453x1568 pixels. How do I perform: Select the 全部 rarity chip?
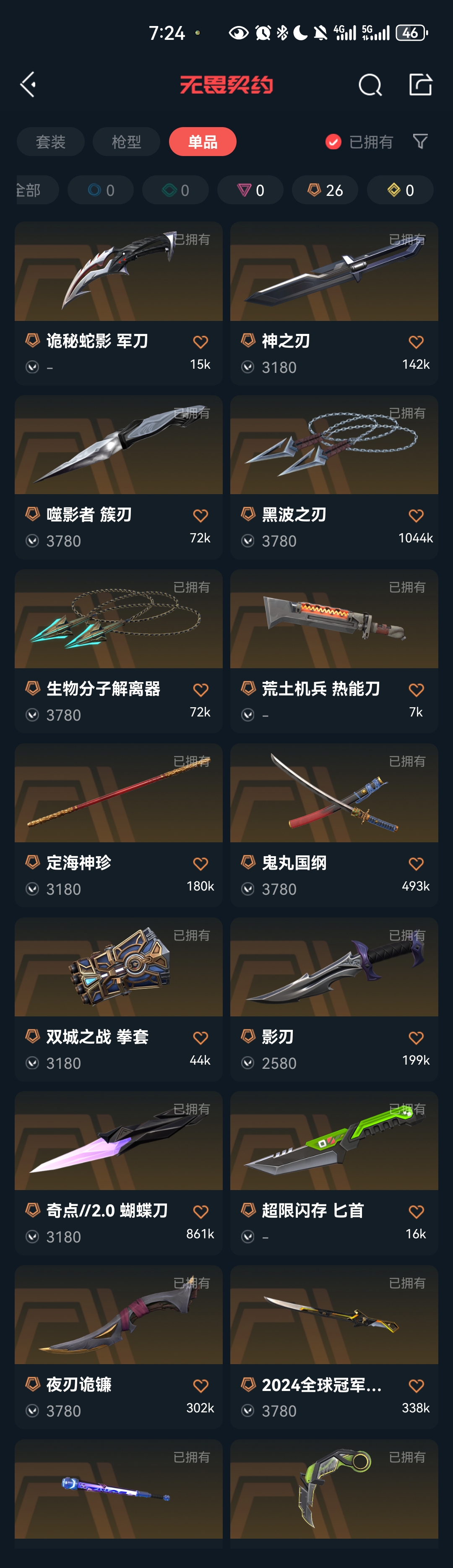34,190
